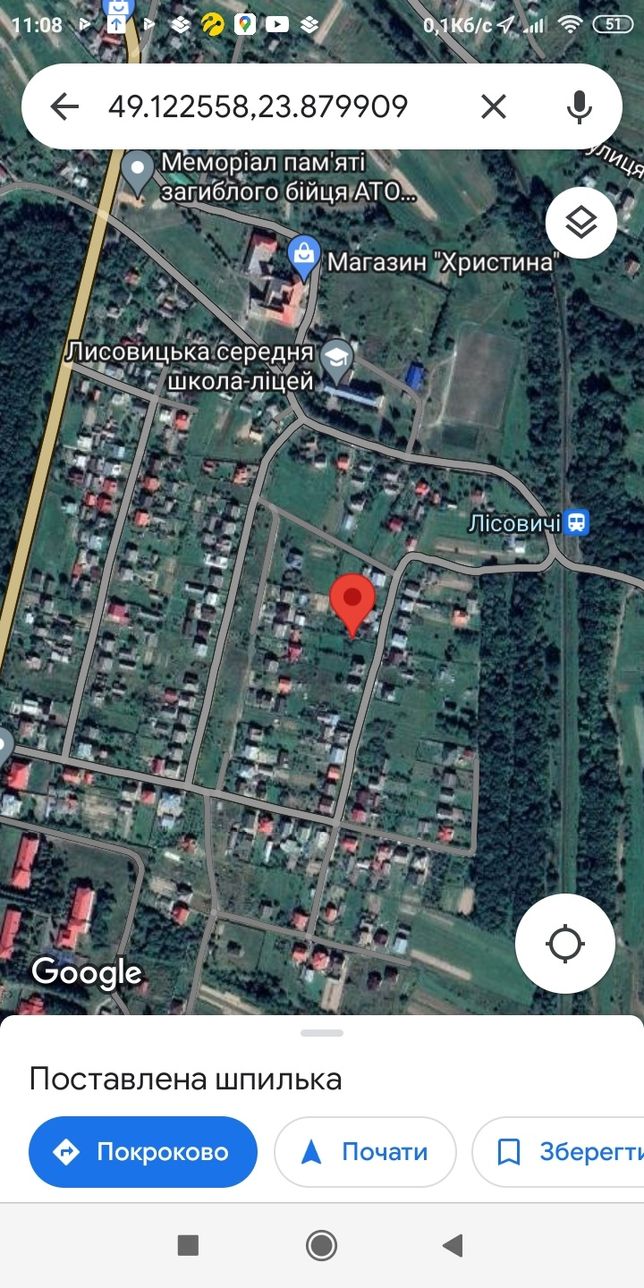Tap the red dropped pin
Image resolution: width=644 pixels, height=1288 pixels.
(352, 603)
